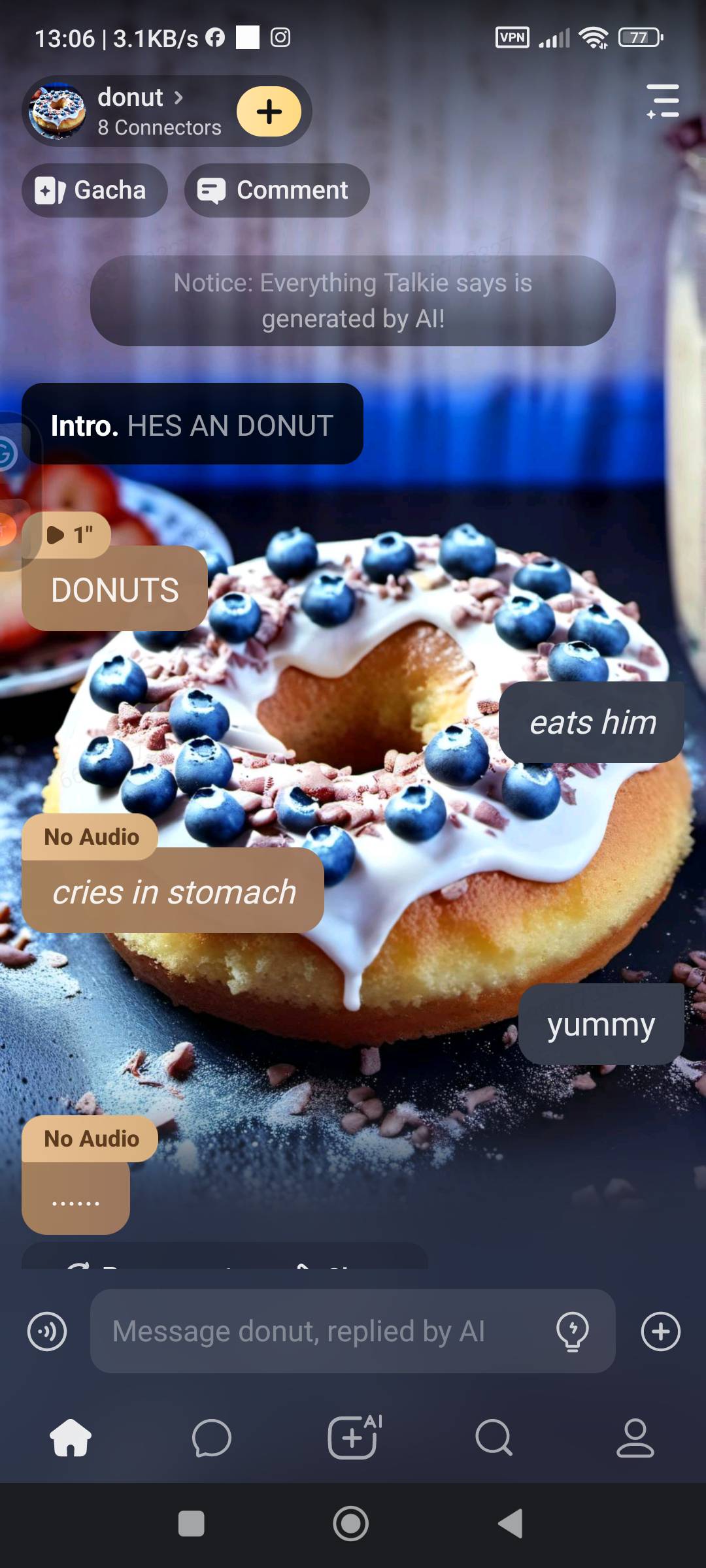Open the top-right menu icon

663,101
